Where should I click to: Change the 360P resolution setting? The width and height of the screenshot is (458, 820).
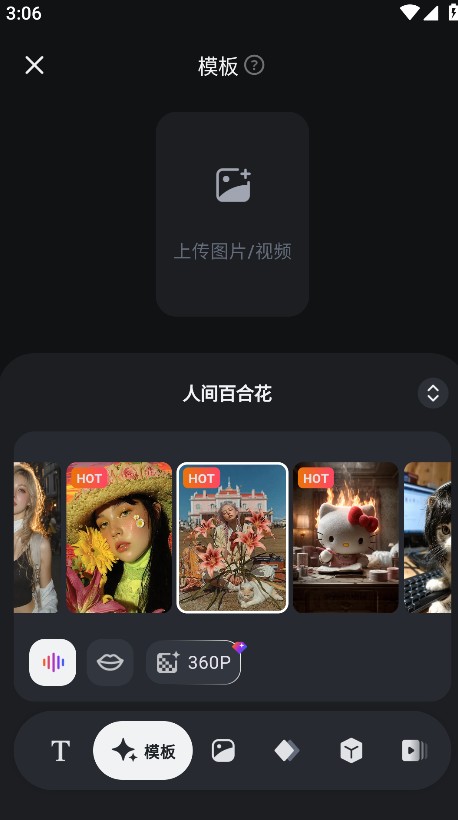pyautogui.click(x=194, y=662)
